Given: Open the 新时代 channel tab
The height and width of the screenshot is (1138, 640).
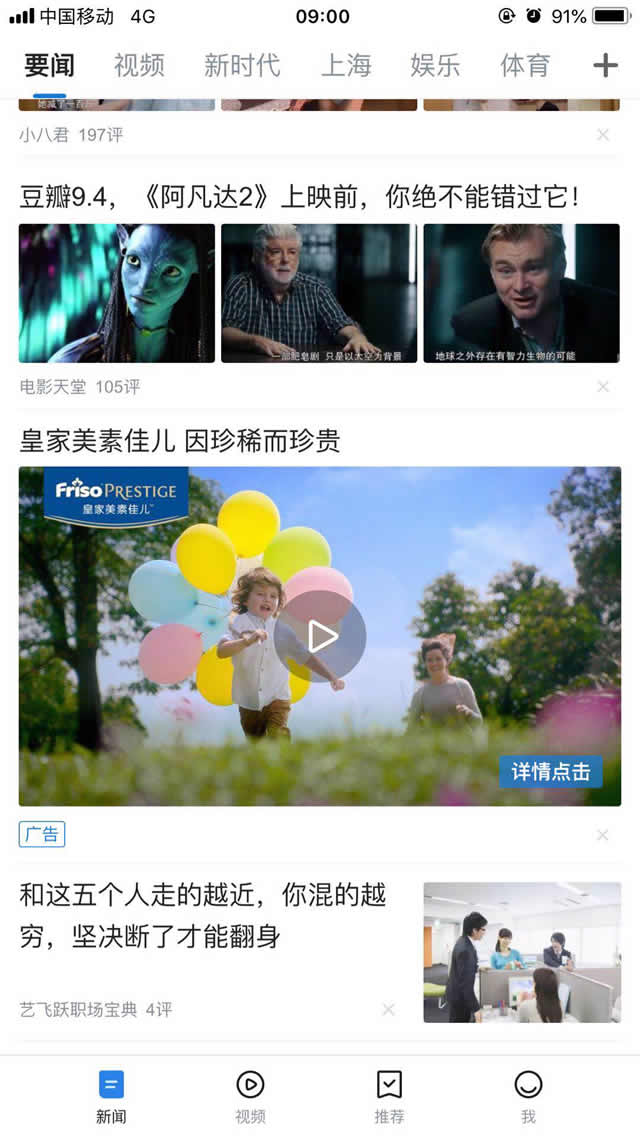Looking at the screenshot, I should click(242, 66).
